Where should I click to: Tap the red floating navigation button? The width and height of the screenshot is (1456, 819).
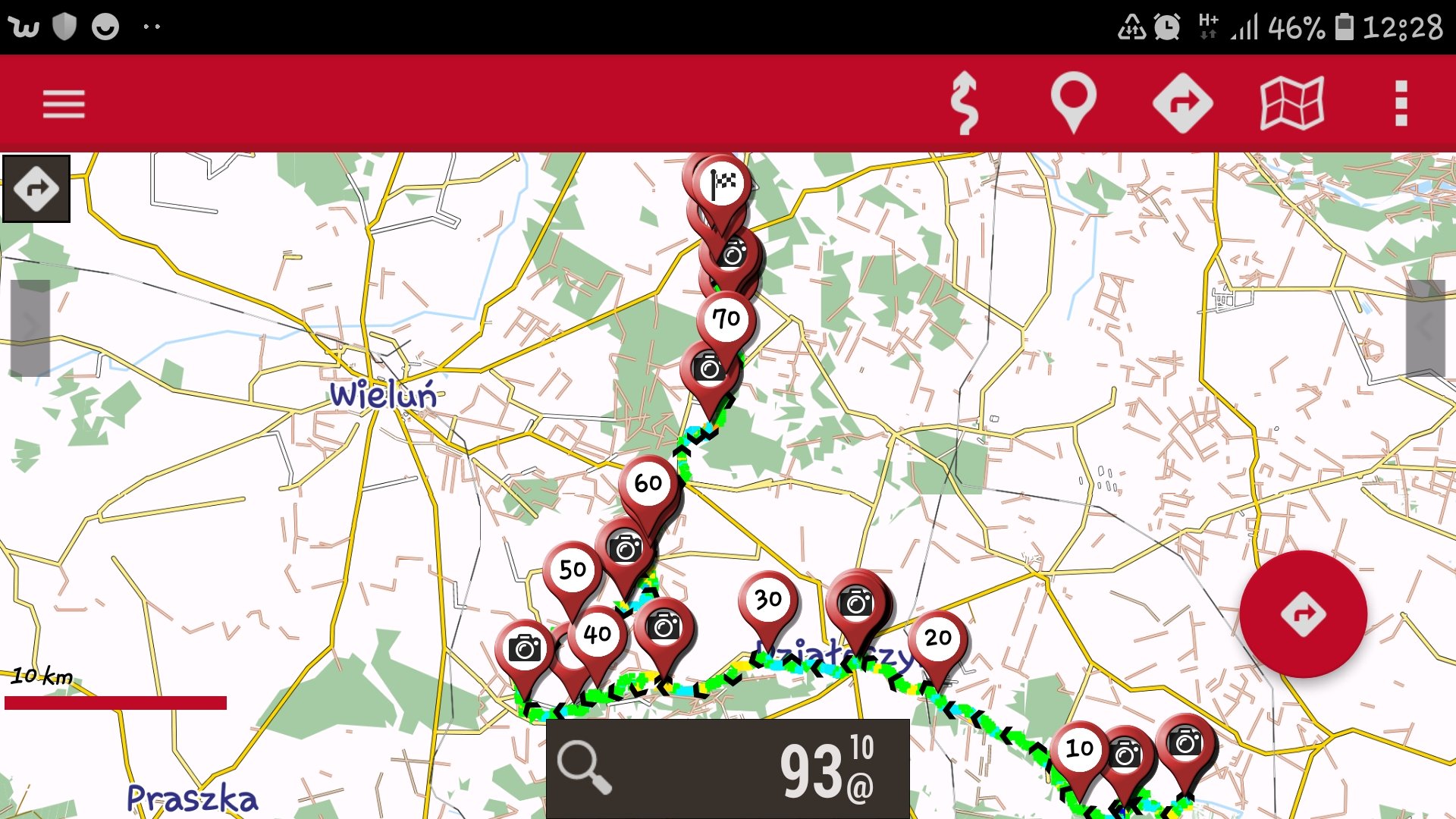pos(1303,613)
